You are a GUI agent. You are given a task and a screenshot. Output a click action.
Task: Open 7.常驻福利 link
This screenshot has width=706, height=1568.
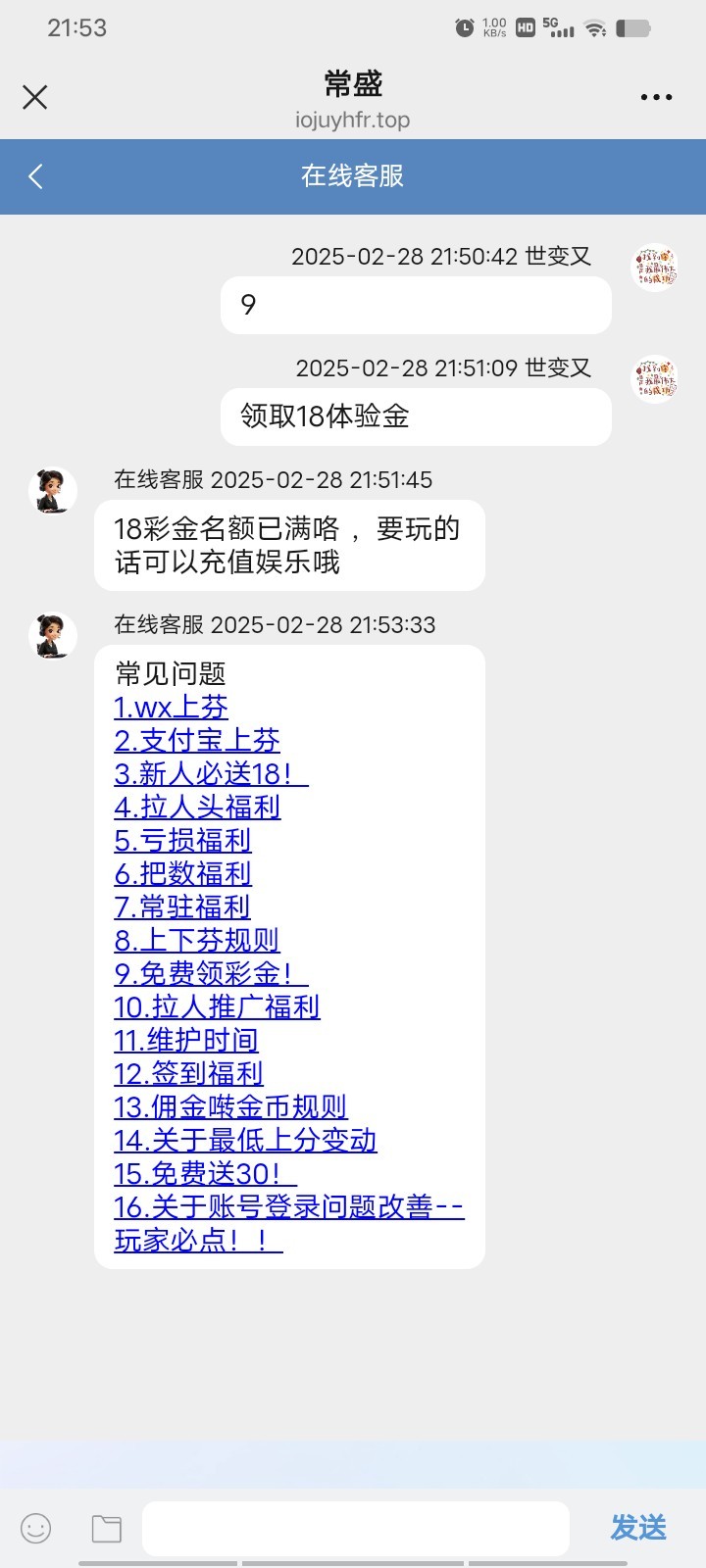click(x=182, y=907)
